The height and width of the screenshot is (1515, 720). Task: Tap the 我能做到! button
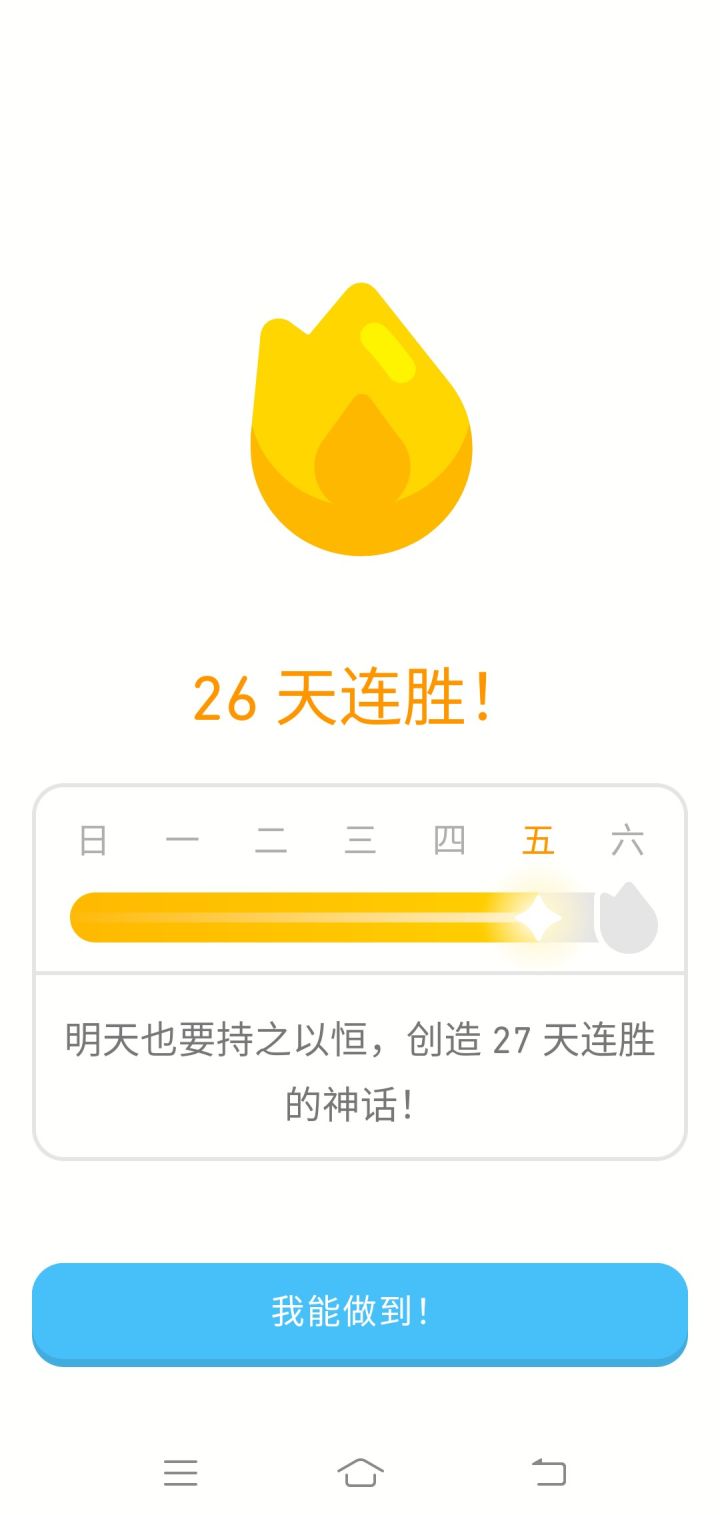360,1311
